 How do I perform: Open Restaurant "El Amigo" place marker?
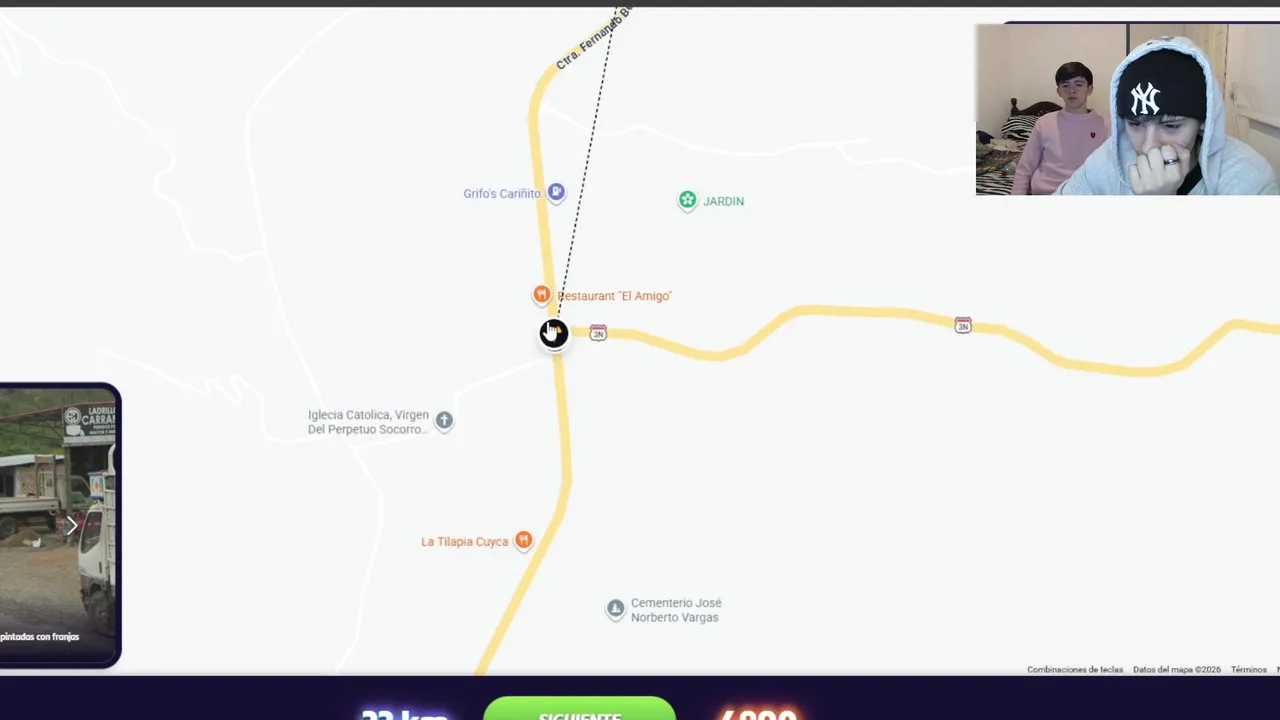click(541, 294)
